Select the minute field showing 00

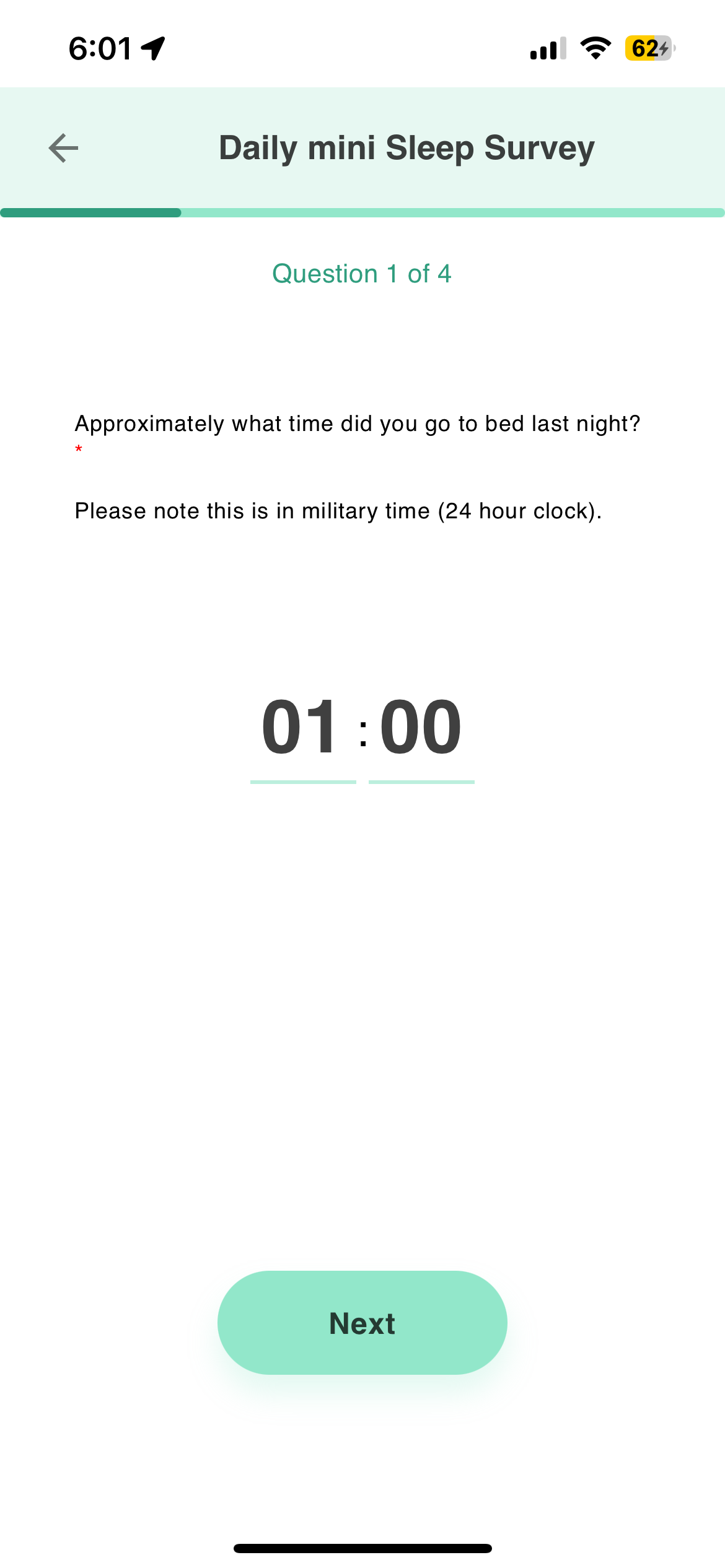point(420,729)
